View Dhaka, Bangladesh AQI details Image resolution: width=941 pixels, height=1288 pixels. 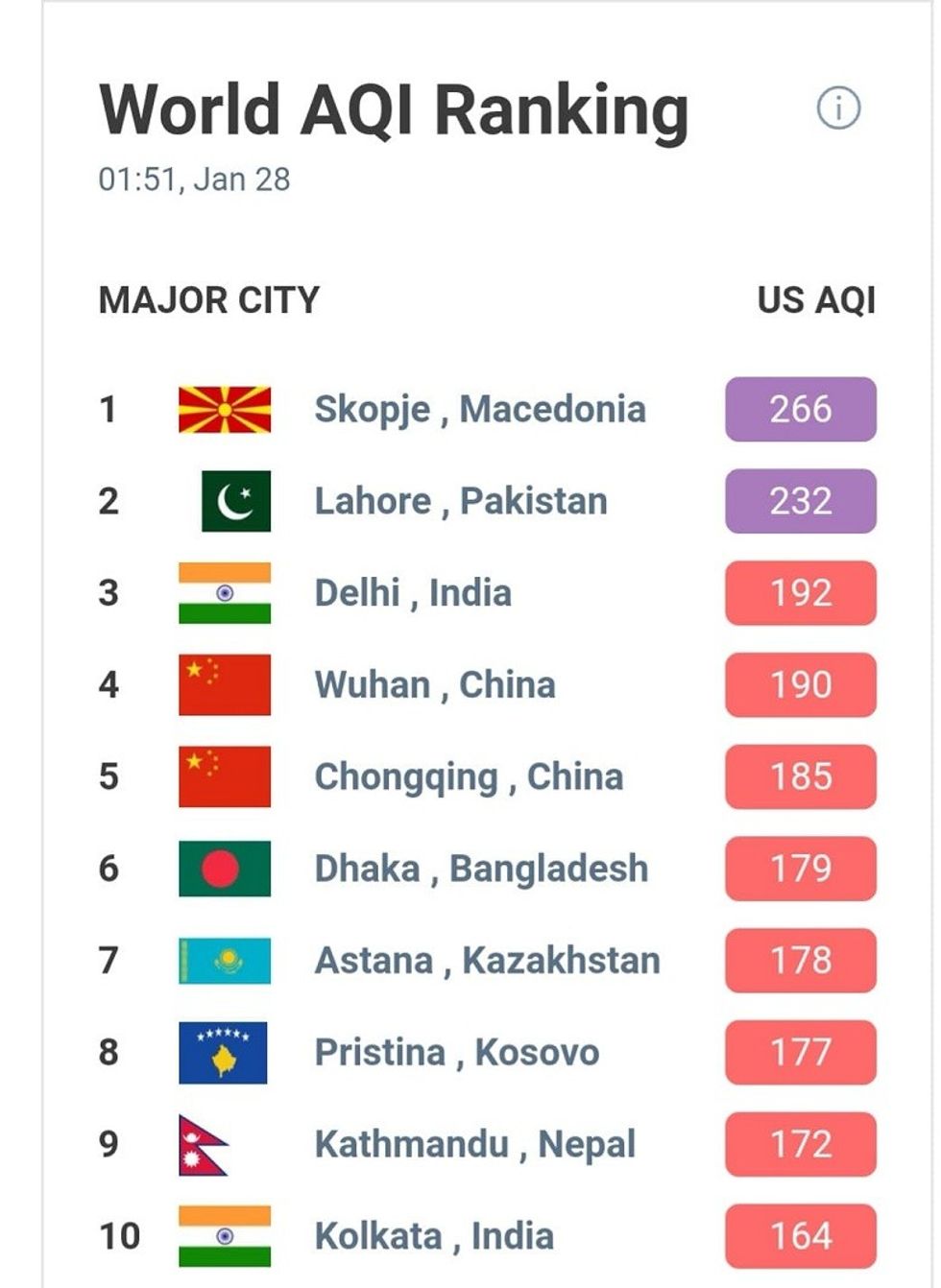[x=481, y=869]
